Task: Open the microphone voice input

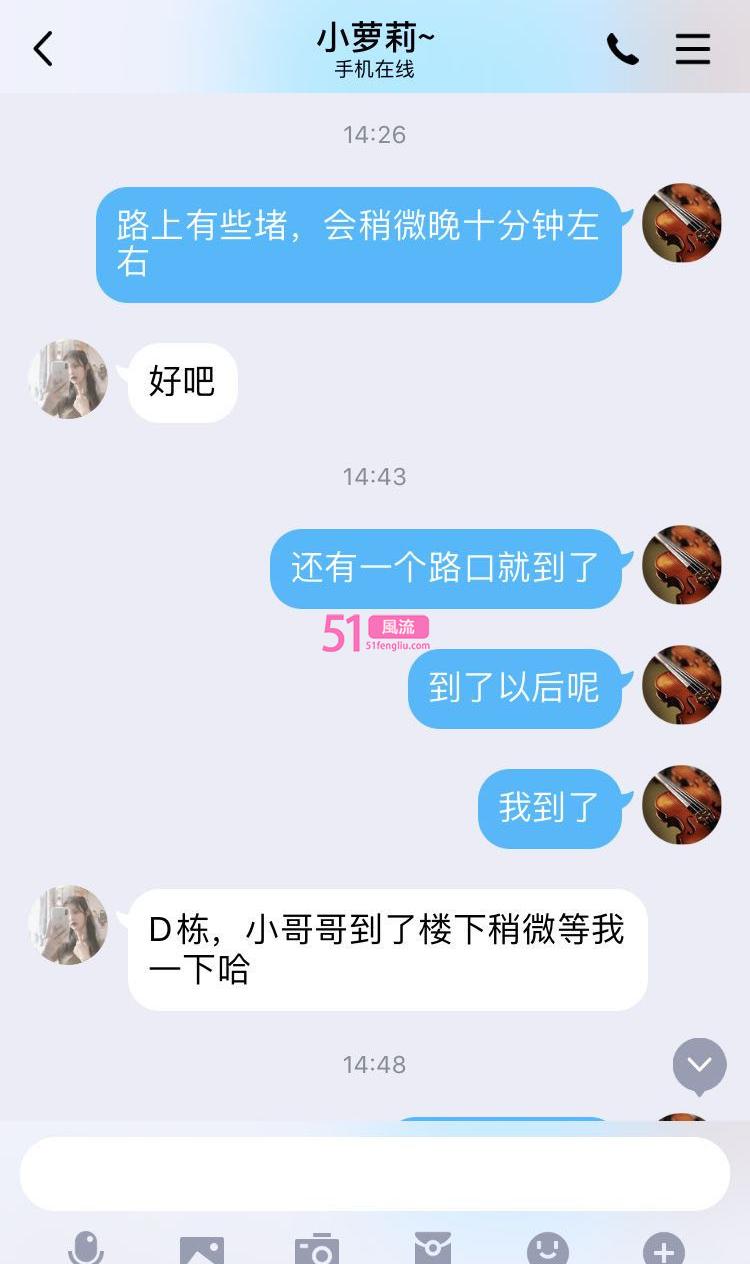Action: point(86,1248)
